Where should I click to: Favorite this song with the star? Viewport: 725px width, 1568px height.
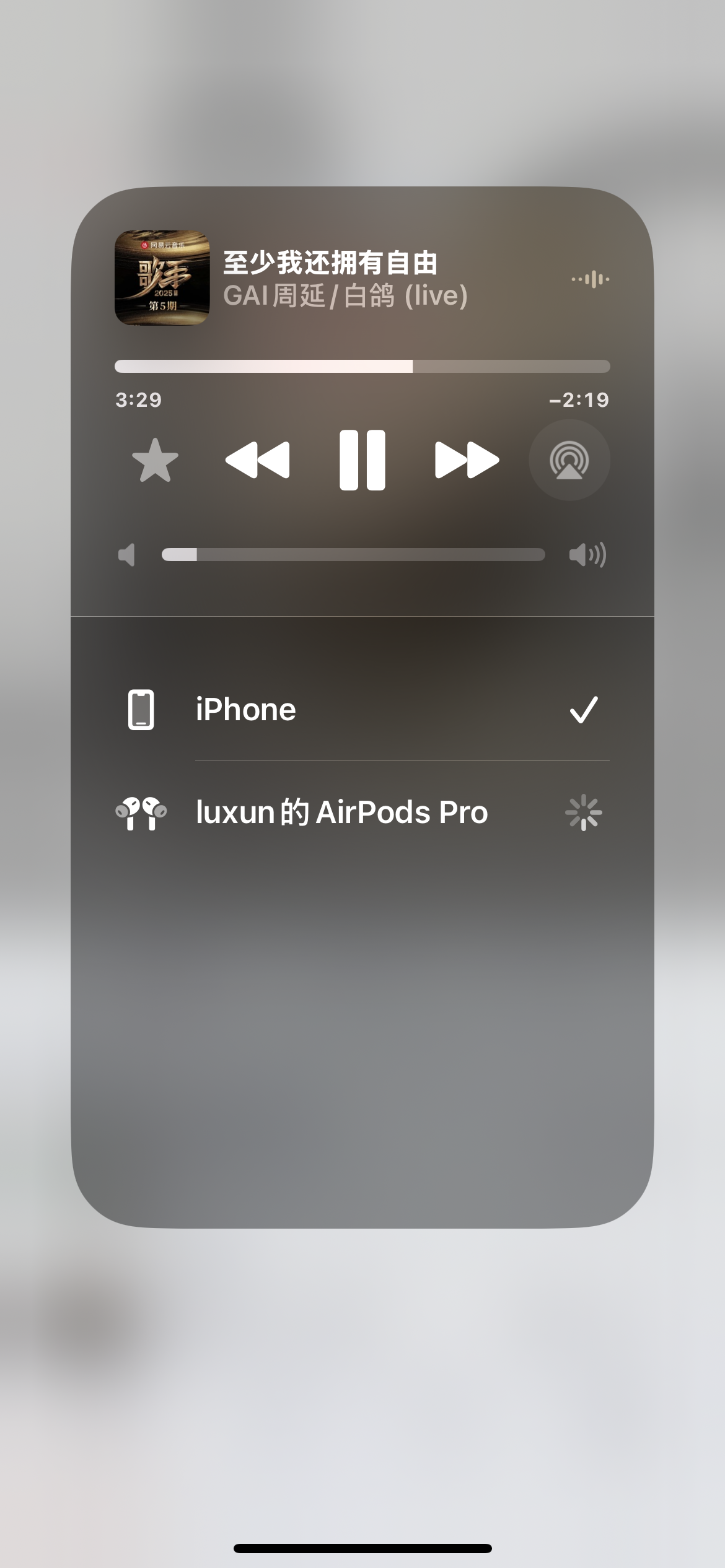[155, 460]
